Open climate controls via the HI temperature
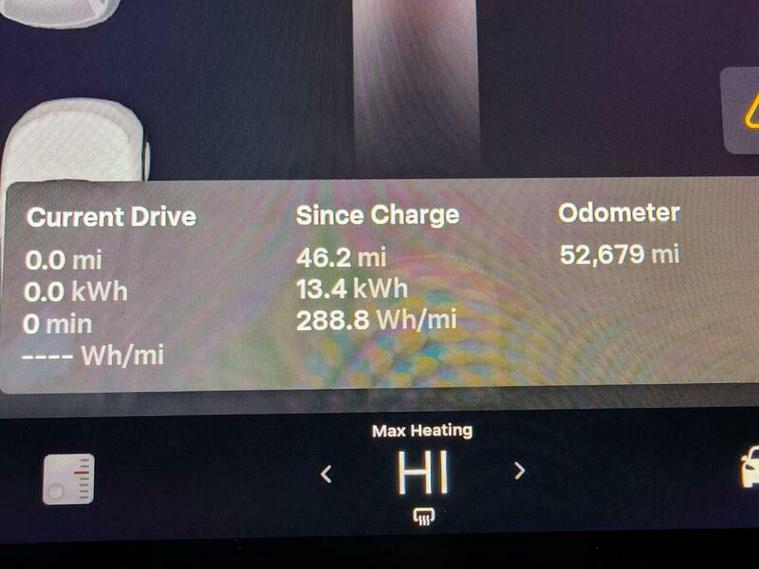This screenshot has height=569, width=759. 423,473
